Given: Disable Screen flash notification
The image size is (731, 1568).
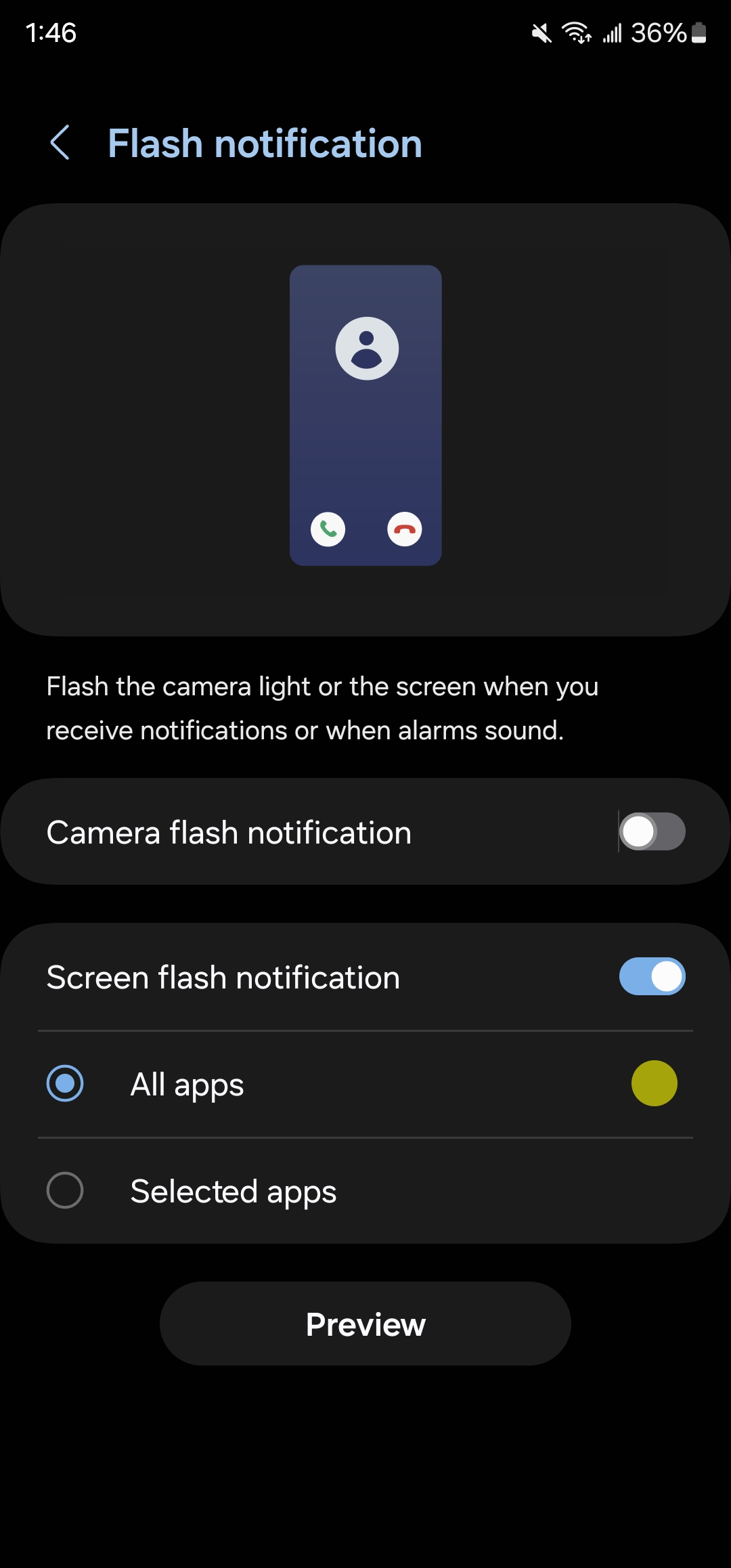Looking at the screenshot, I should tap(652, 977).
